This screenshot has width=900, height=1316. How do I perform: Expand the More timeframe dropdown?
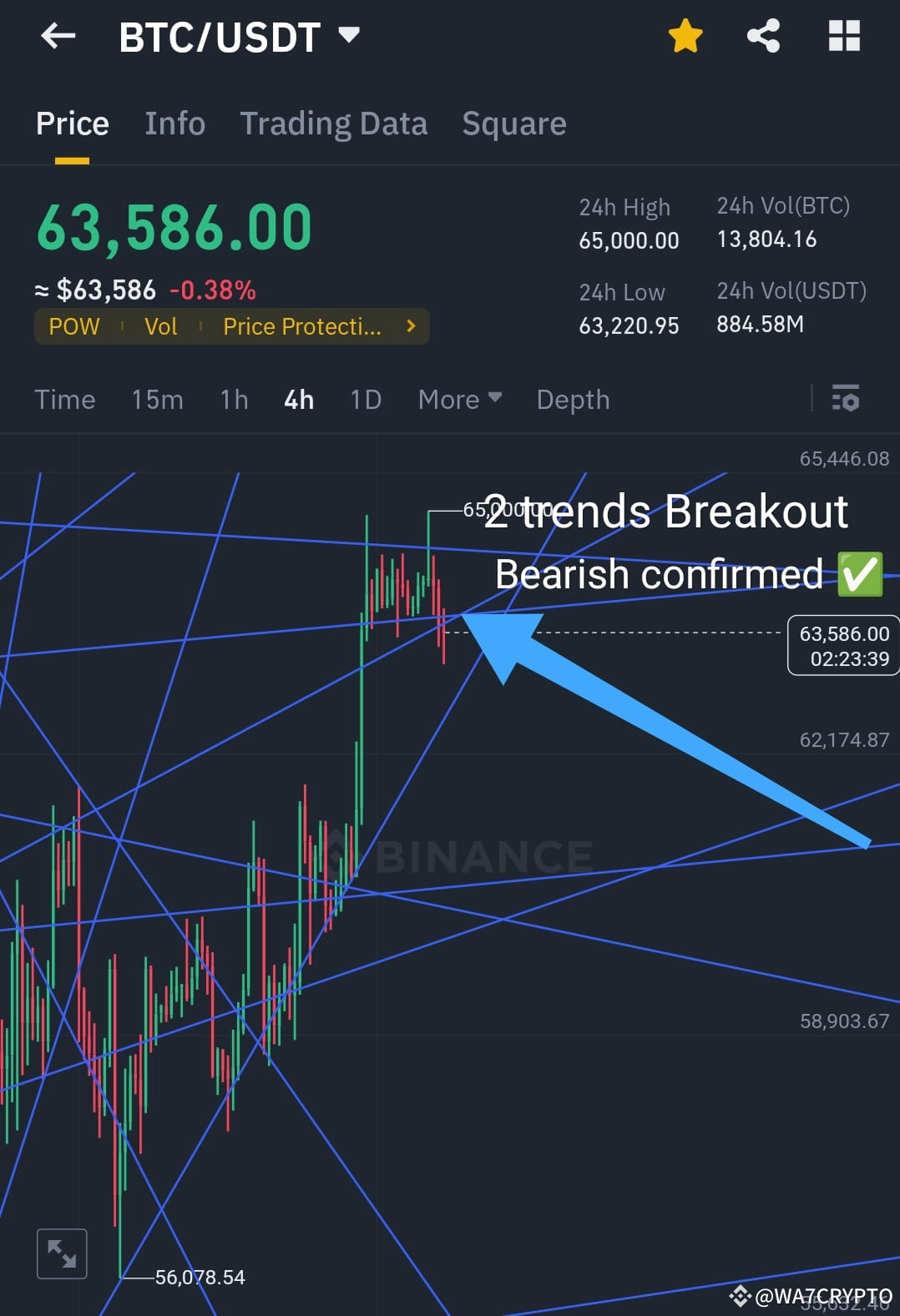point(458,400)
